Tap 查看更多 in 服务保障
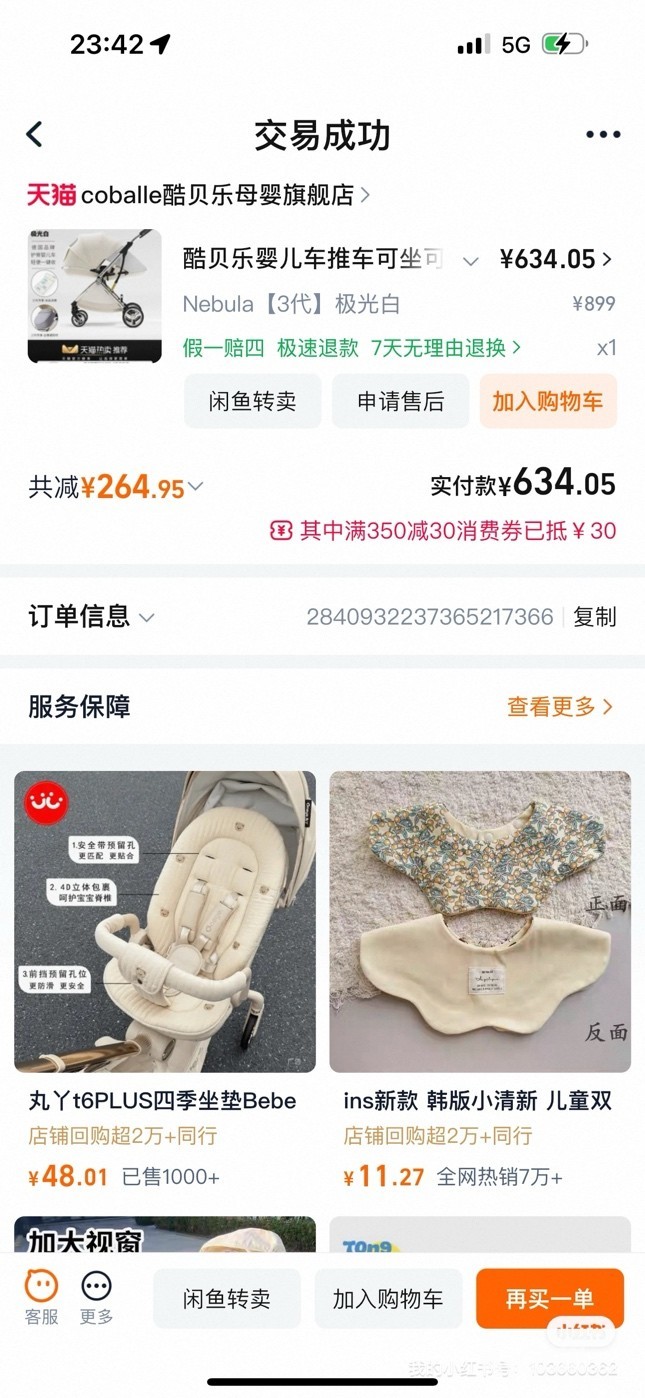The height and width of the screenshot is (1398, 645). pyautogui.click(x=559, y=707)
